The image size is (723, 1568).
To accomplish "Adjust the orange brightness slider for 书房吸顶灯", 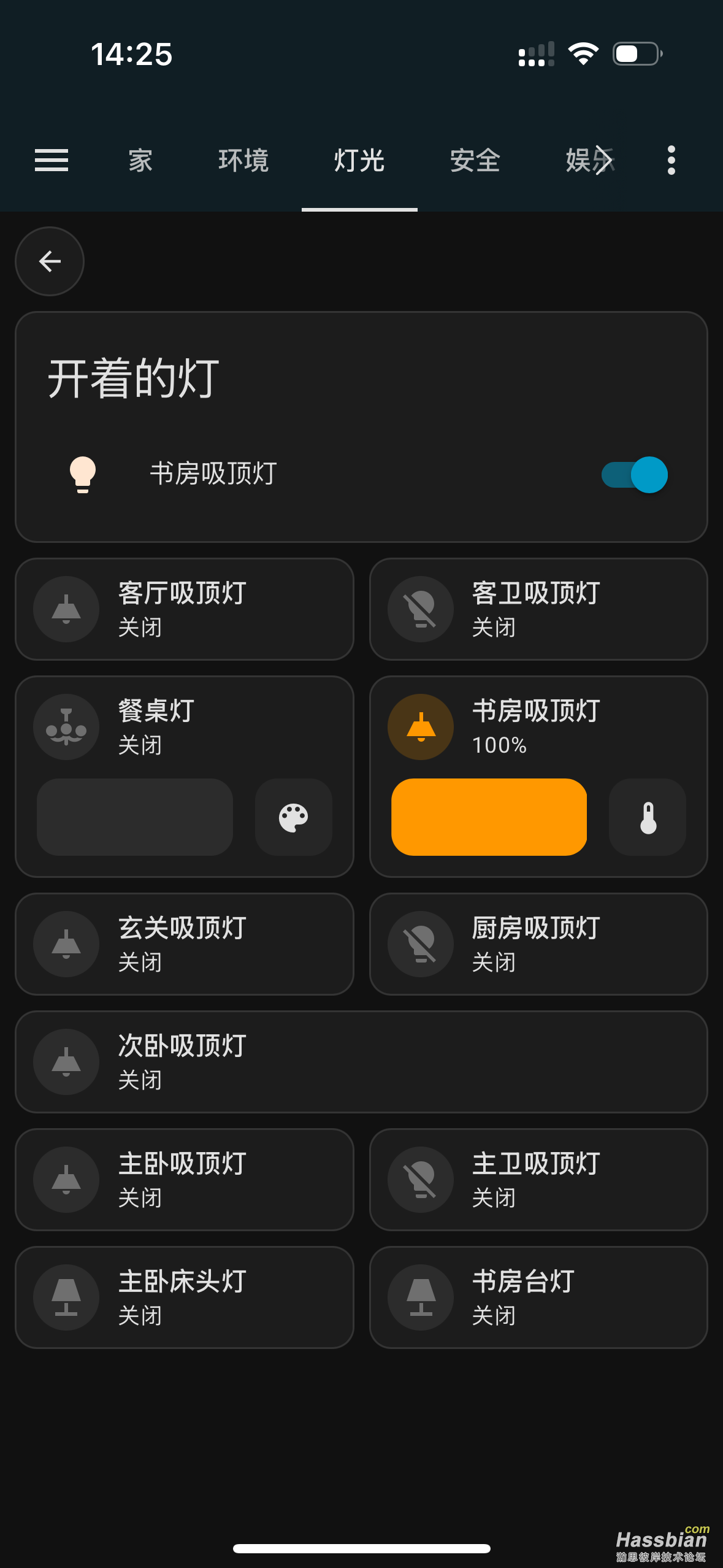I will (x=489, y=818).
